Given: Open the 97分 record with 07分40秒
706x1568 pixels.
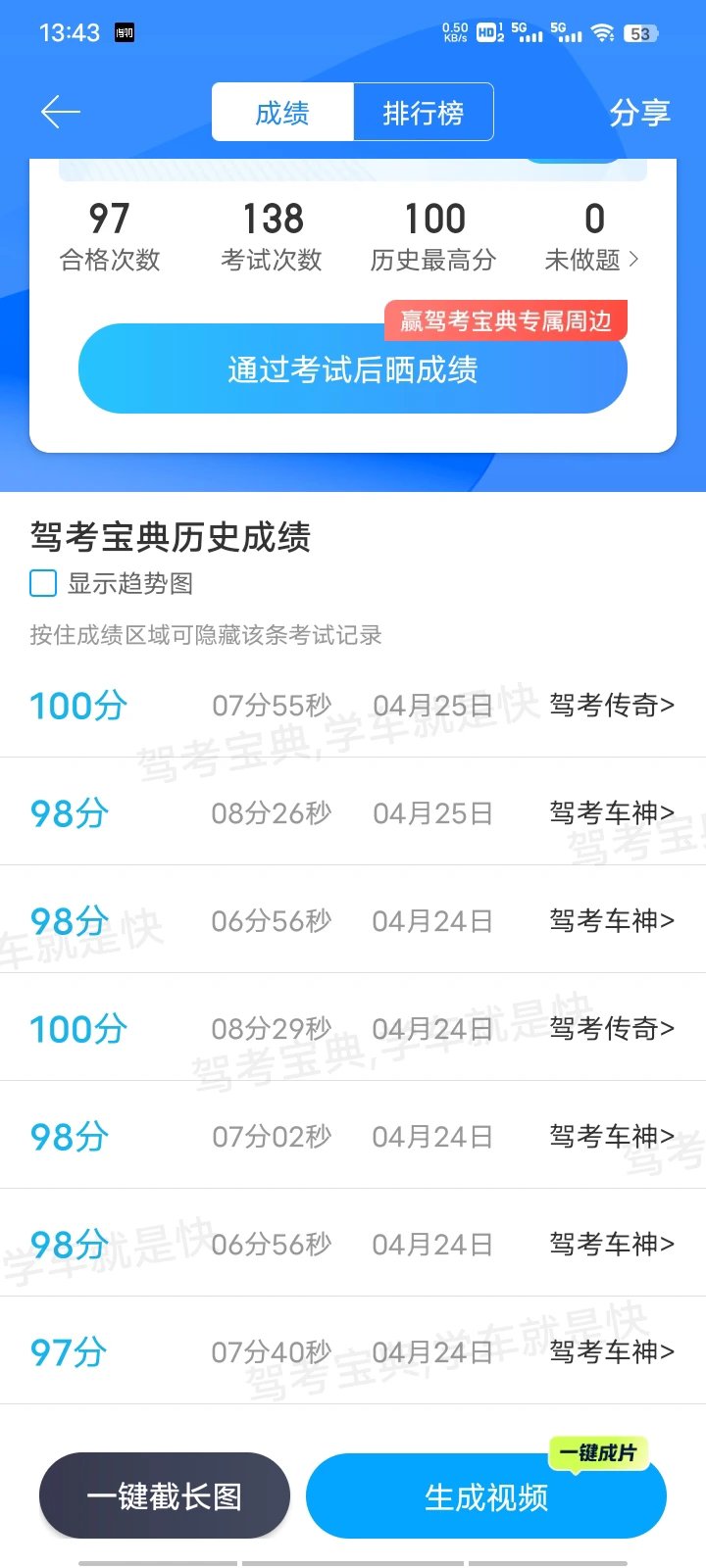Looking at the screenshot, I should pos(353,1351).
